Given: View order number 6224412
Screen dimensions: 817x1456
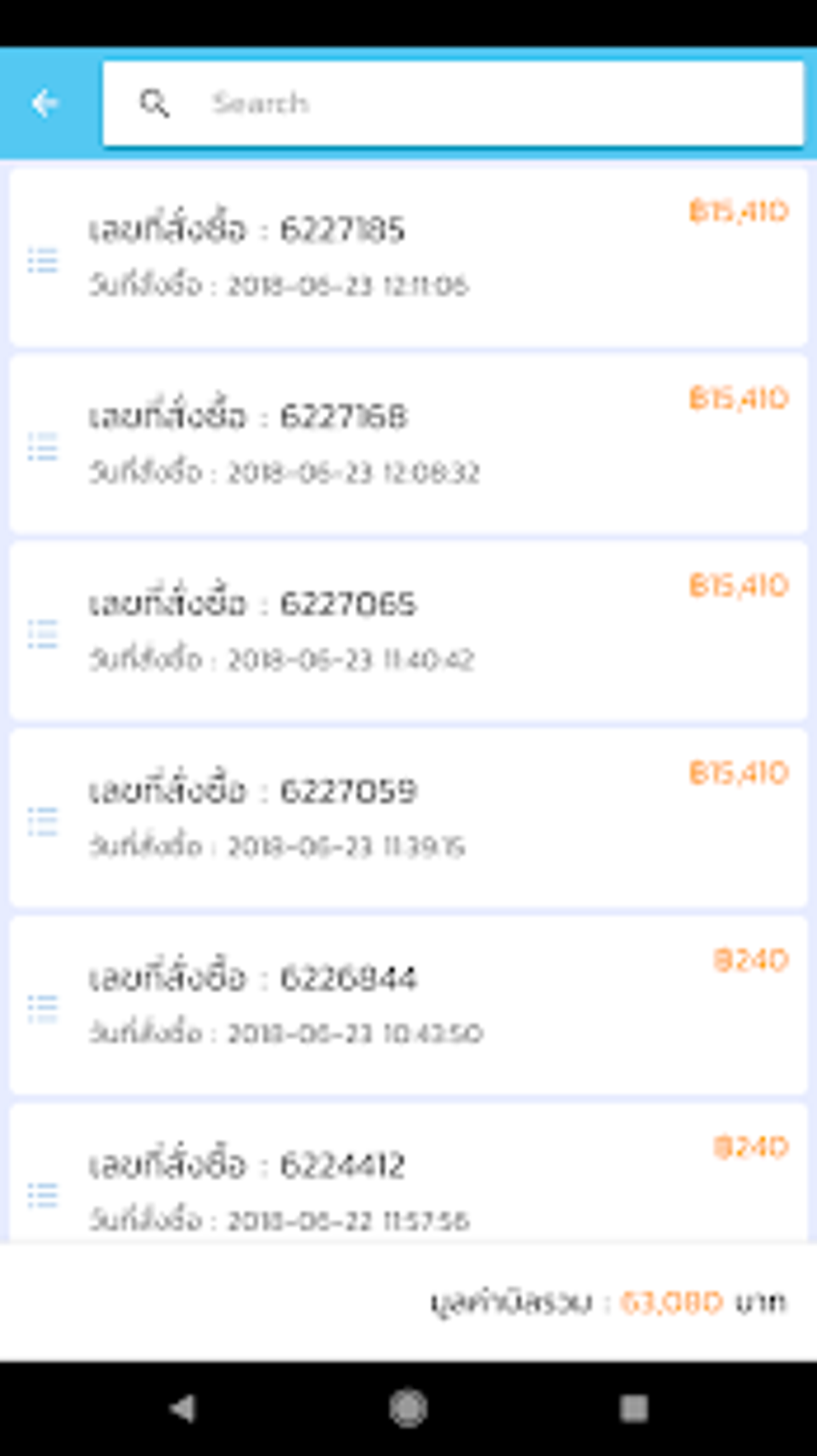Looking at the screenshot, I should click(x=408, y=1178).
